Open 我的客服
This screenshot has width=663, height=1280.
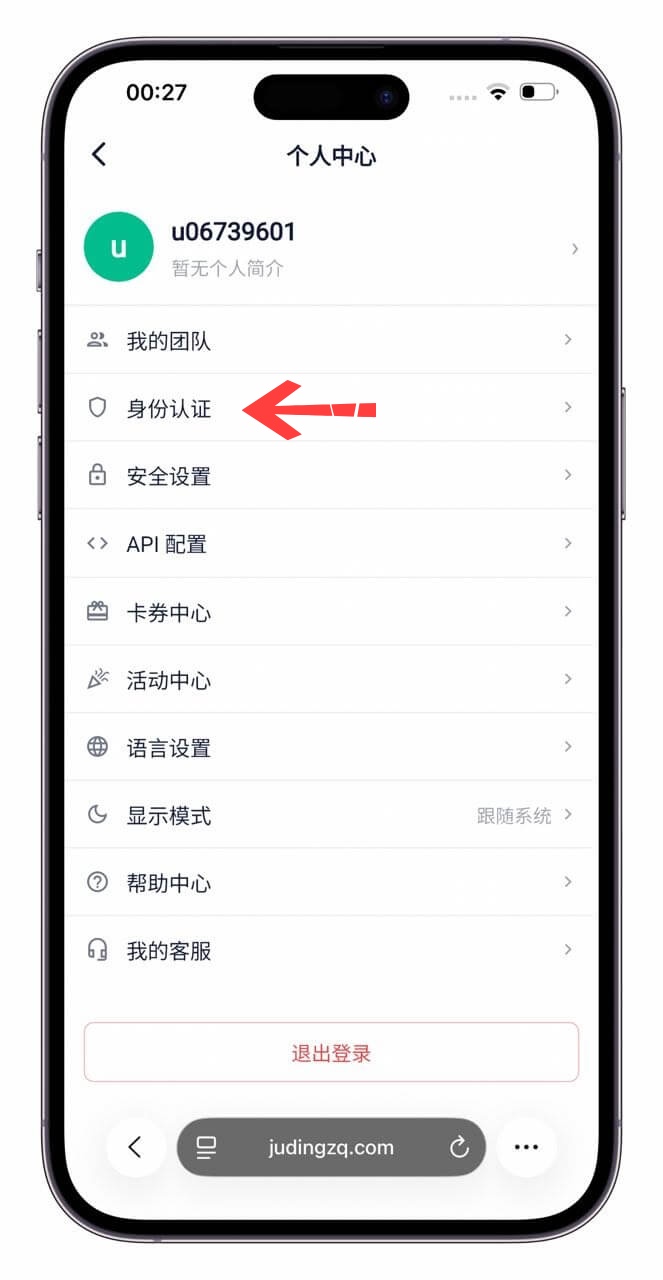[x=331, y=950]
